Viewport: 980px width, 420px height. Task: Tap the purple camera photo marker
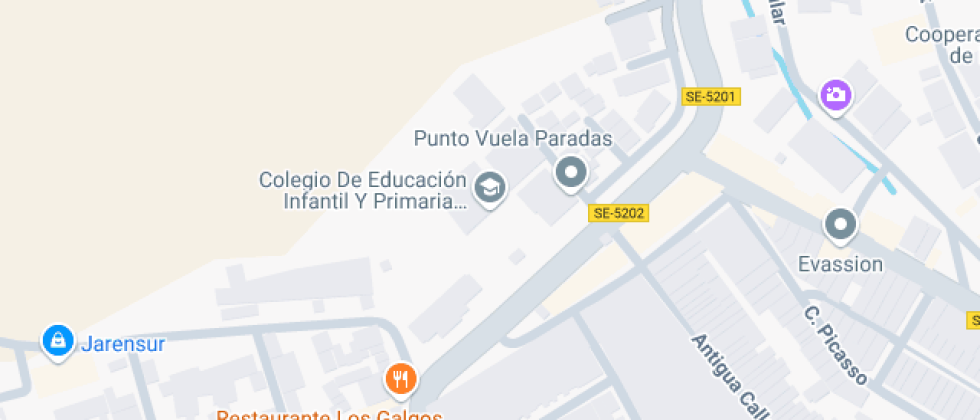coord(835,96)
